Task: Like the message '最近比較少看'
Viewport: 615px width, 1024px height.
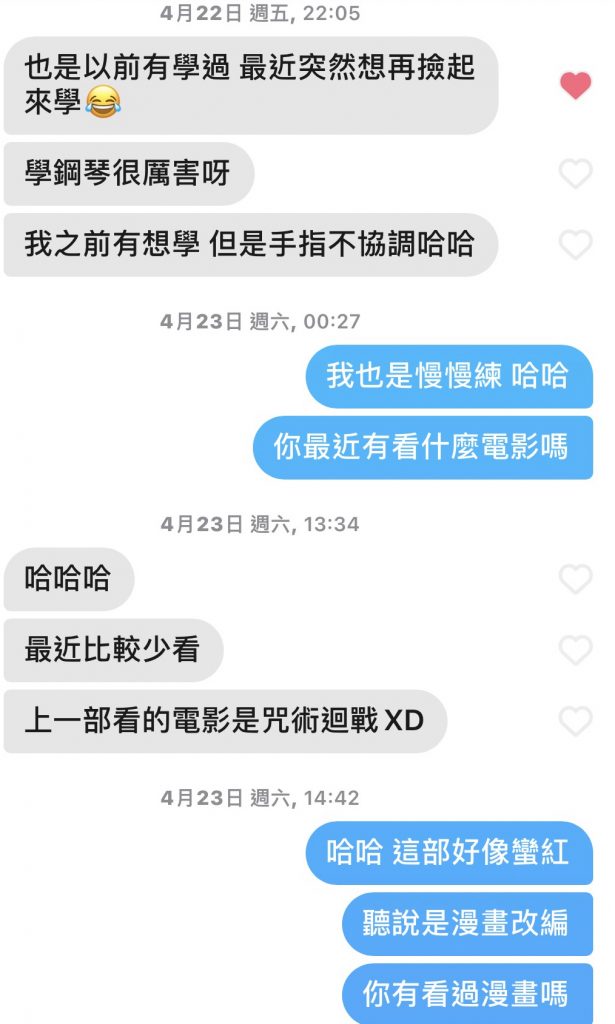Action: (x=575, y=650)
